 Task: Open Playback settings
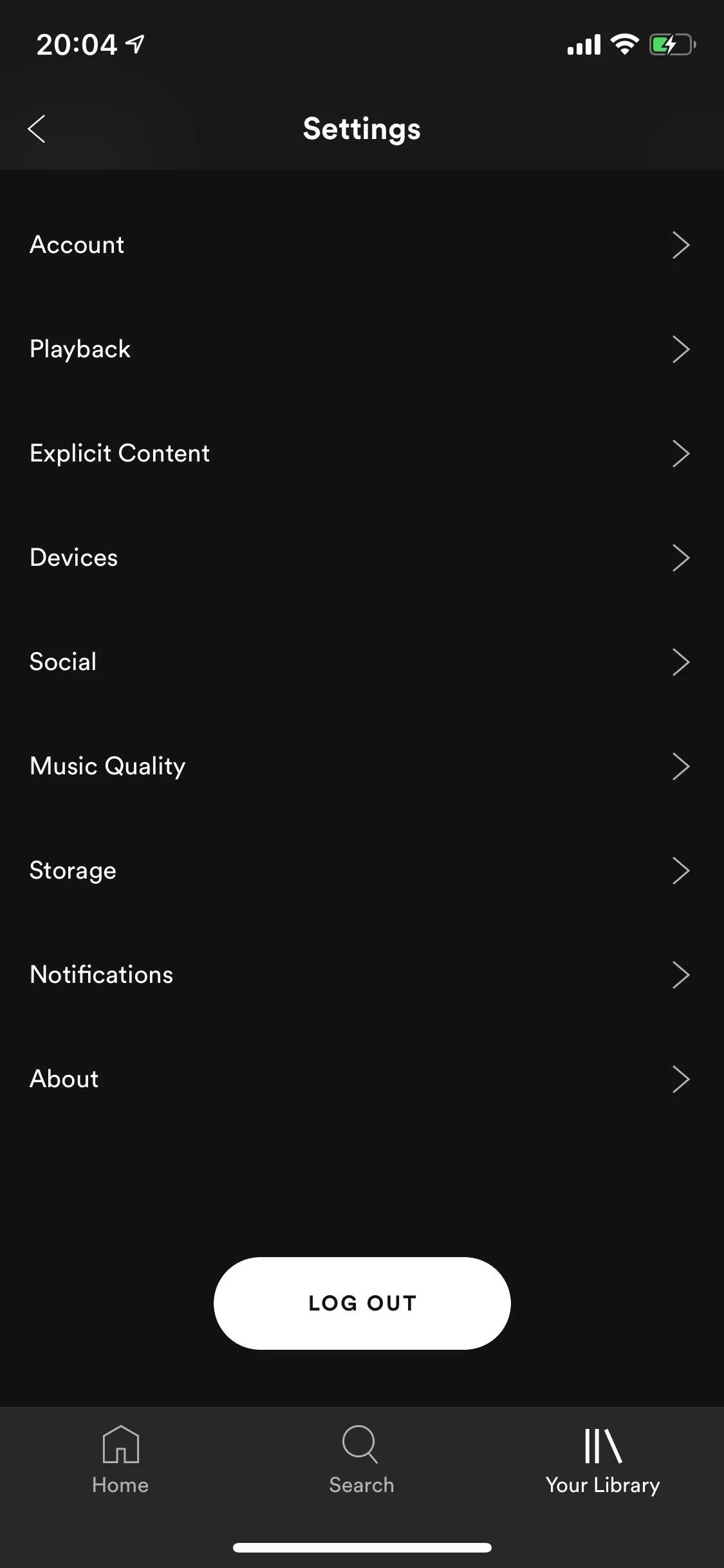tap(362, 349)
